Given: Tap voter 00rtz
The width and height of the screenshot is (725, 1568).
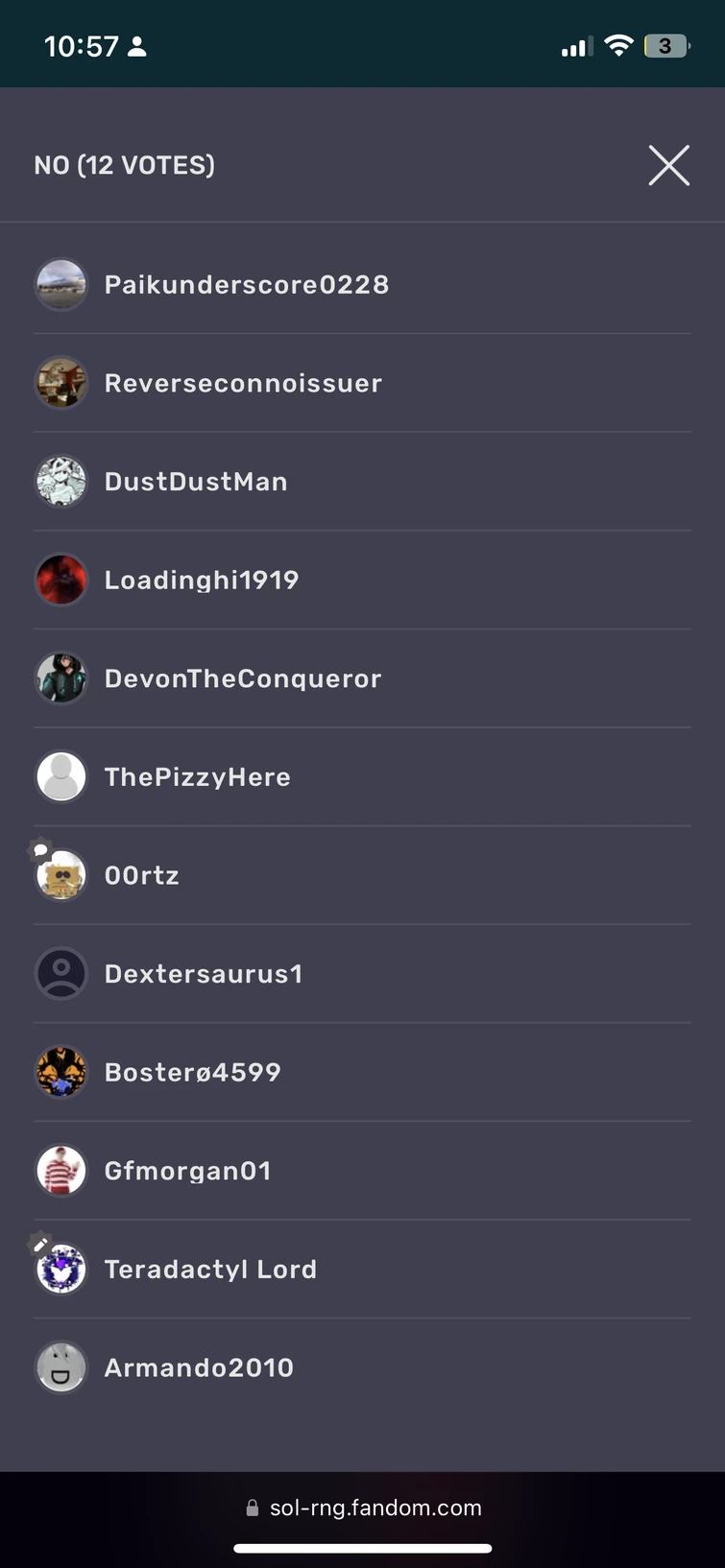Looking at the screenshot, I should pyautogui.click(x=141, y=876).
